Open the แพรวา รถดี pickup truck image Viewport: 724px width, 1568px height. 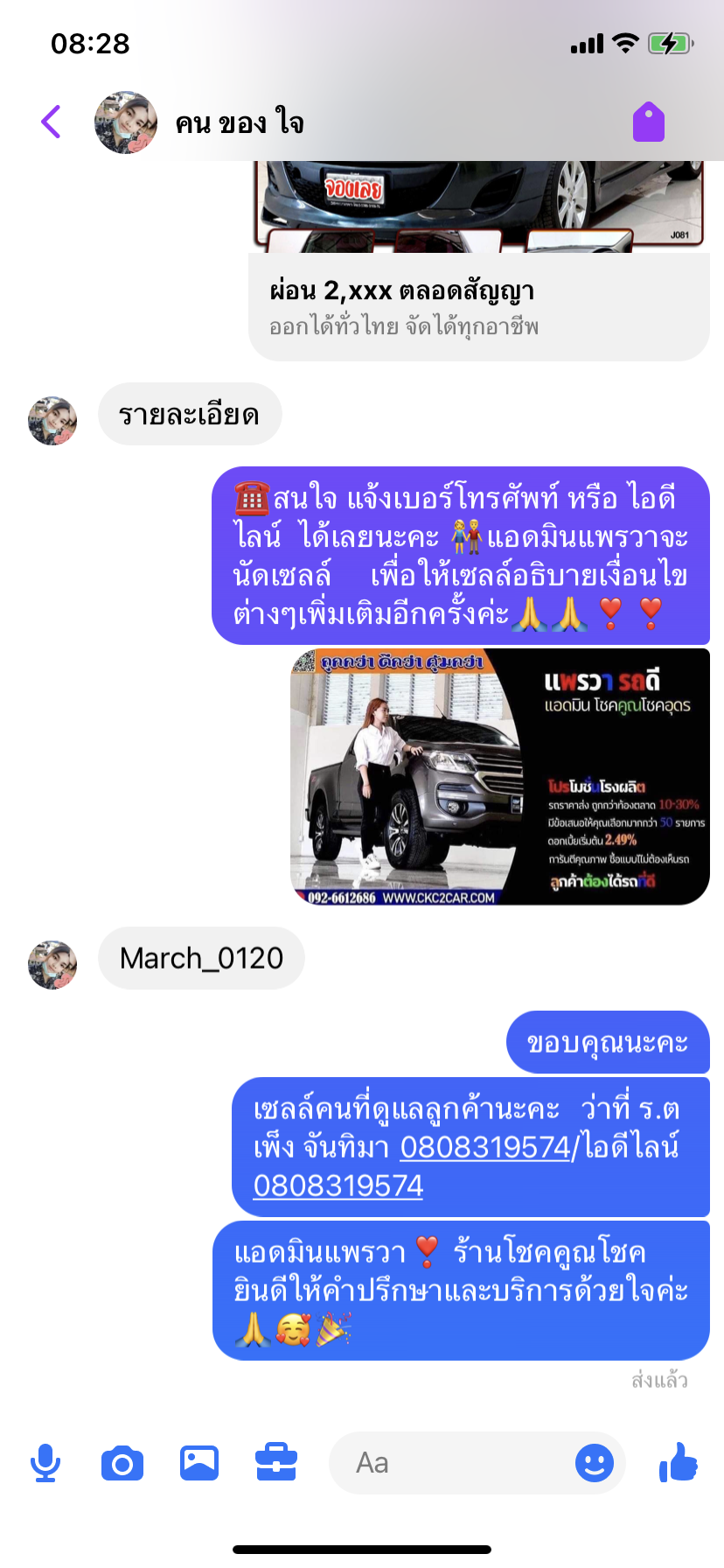point(499,777)
